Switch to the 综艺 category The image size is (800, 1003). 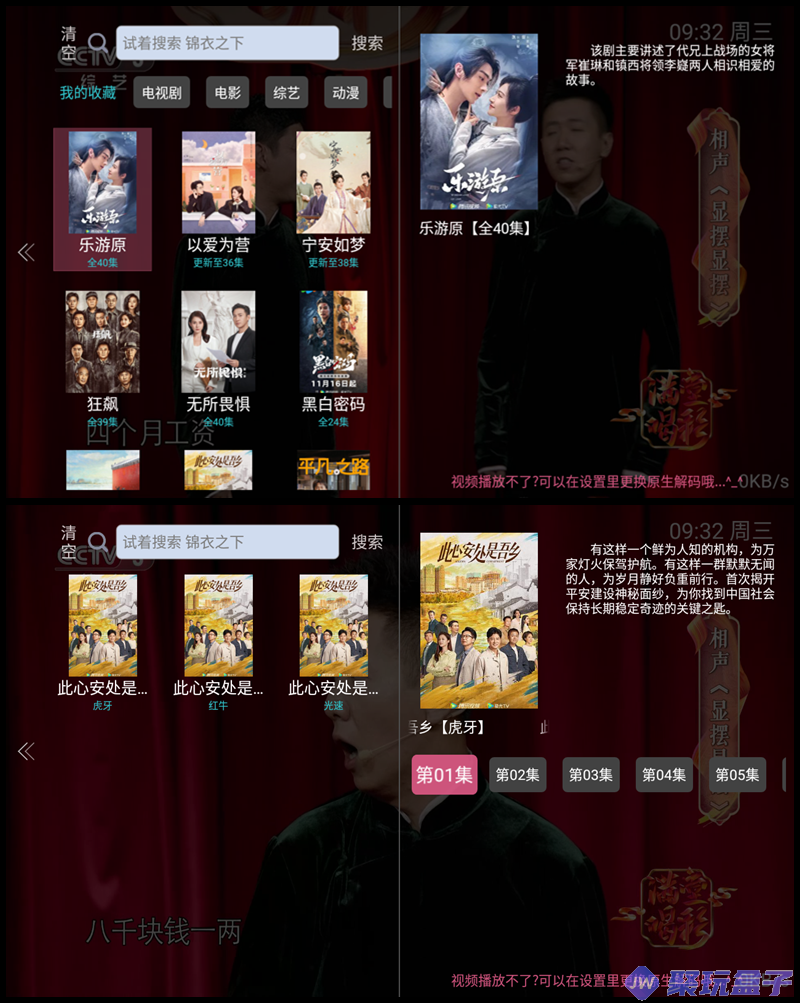286,93
